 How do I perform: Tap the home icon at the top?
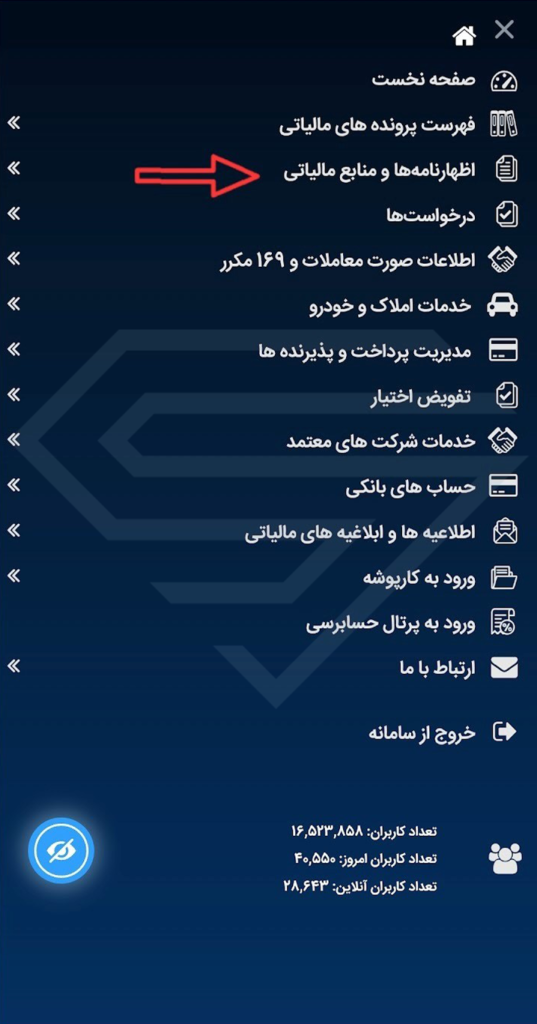pos(464,36)
